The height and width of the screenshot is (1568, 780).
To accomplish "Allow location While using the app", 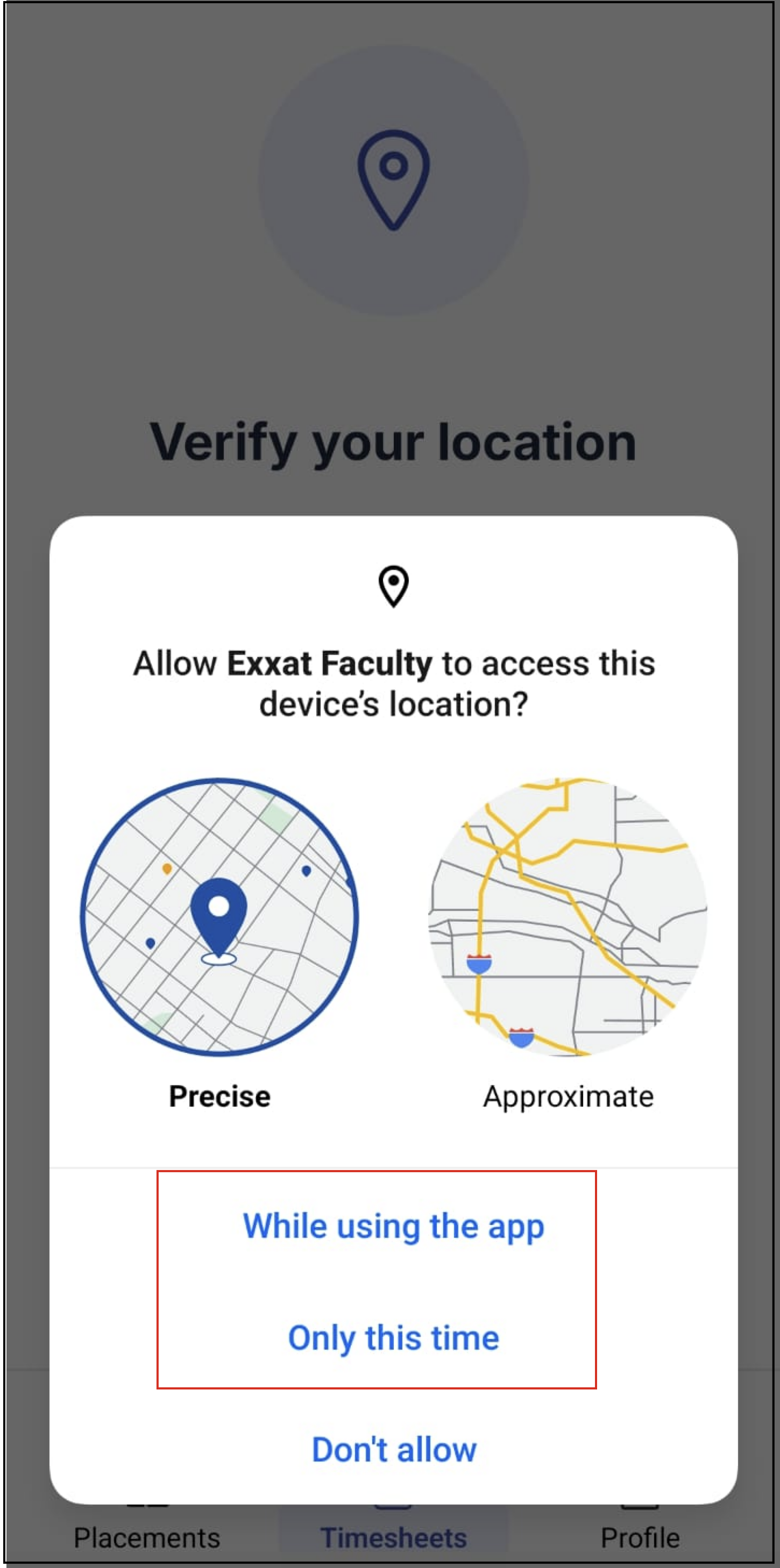I will click(393, 1227).
